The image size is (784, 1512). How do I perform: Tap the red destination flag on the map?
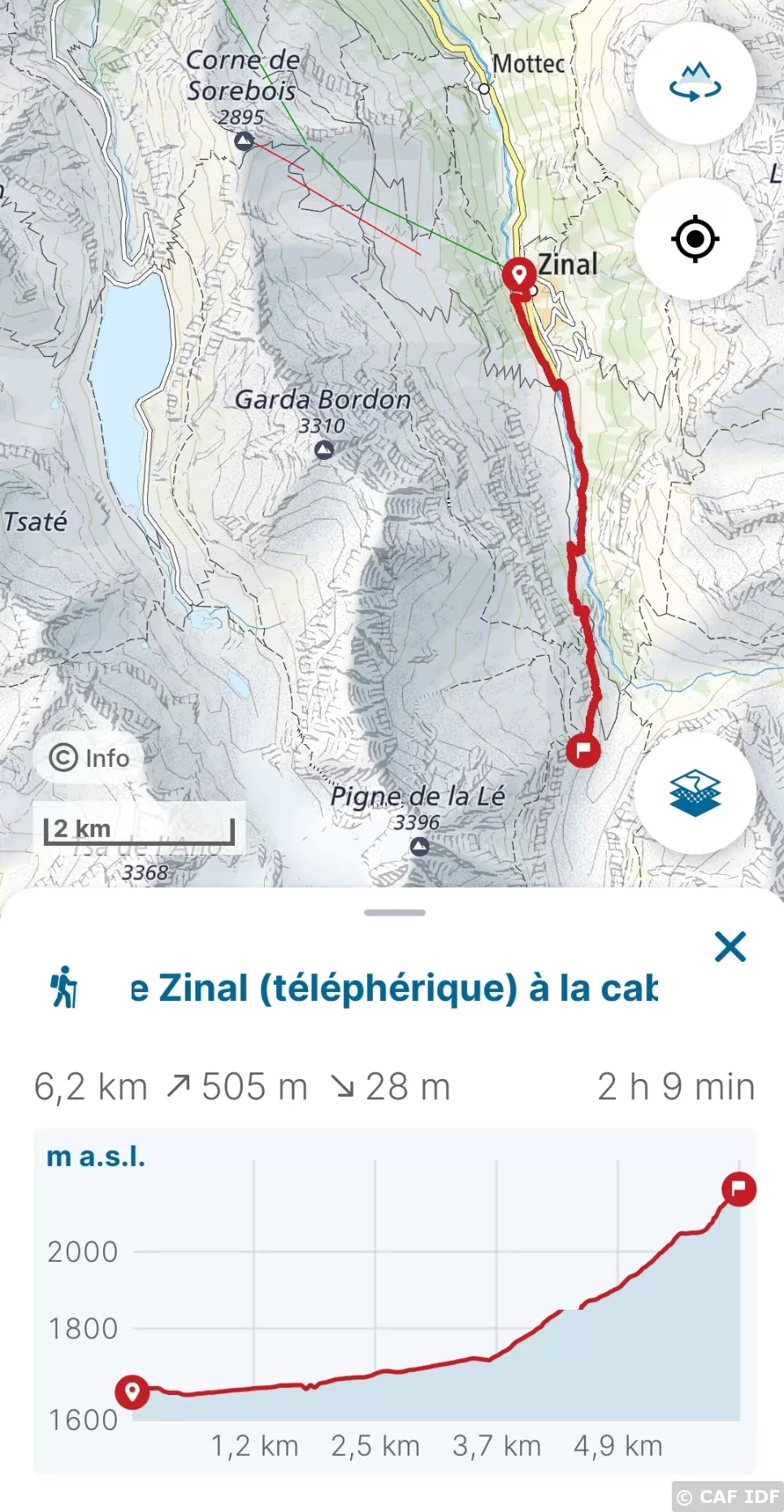[583, 751]
